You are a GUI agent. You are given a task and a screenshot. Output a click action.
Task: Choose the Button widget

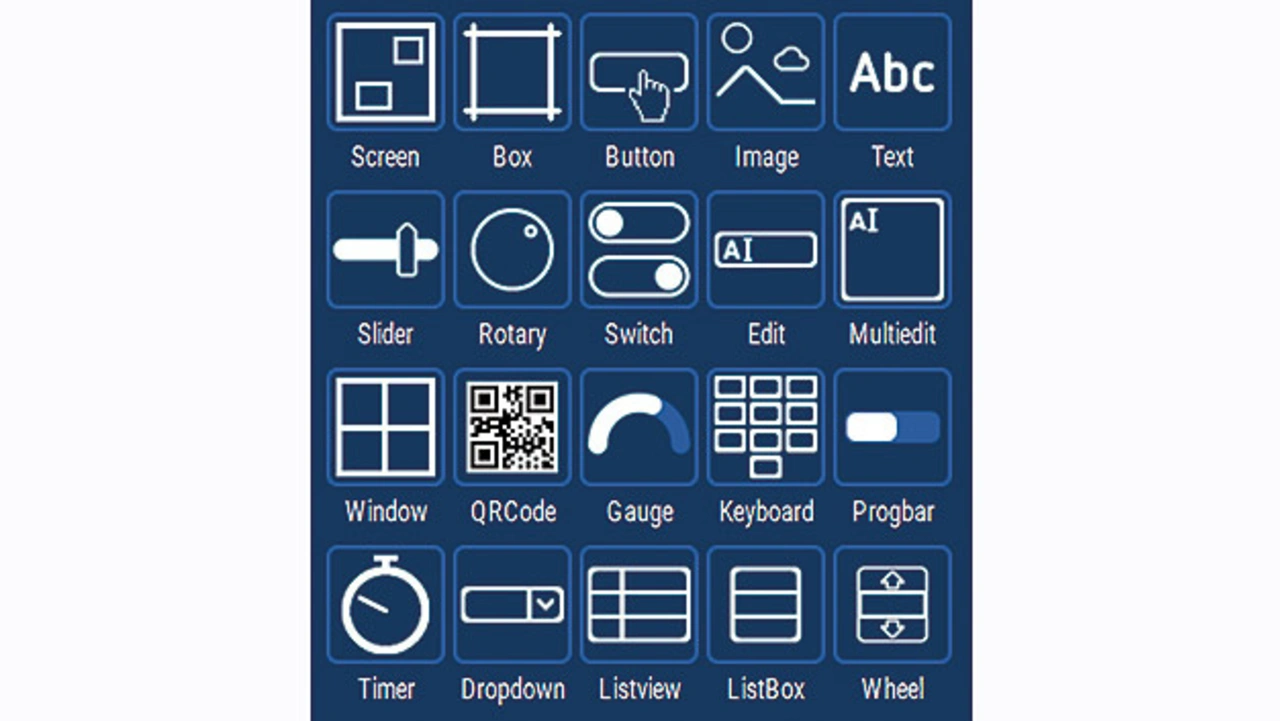pos(639,73)
